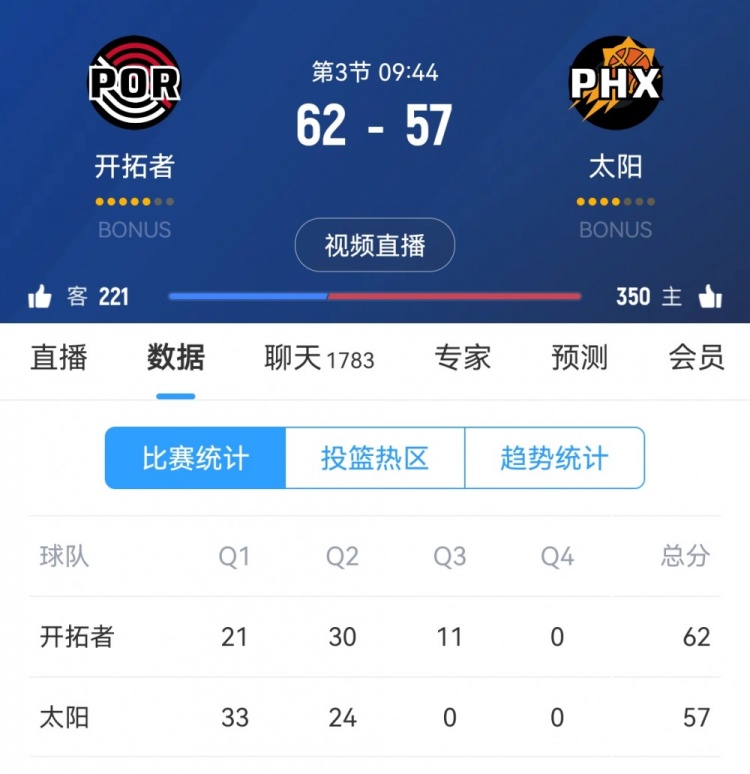Open the 视频直播 video stream button
Viewport: 750px width, 774px height.
(375, 245)
